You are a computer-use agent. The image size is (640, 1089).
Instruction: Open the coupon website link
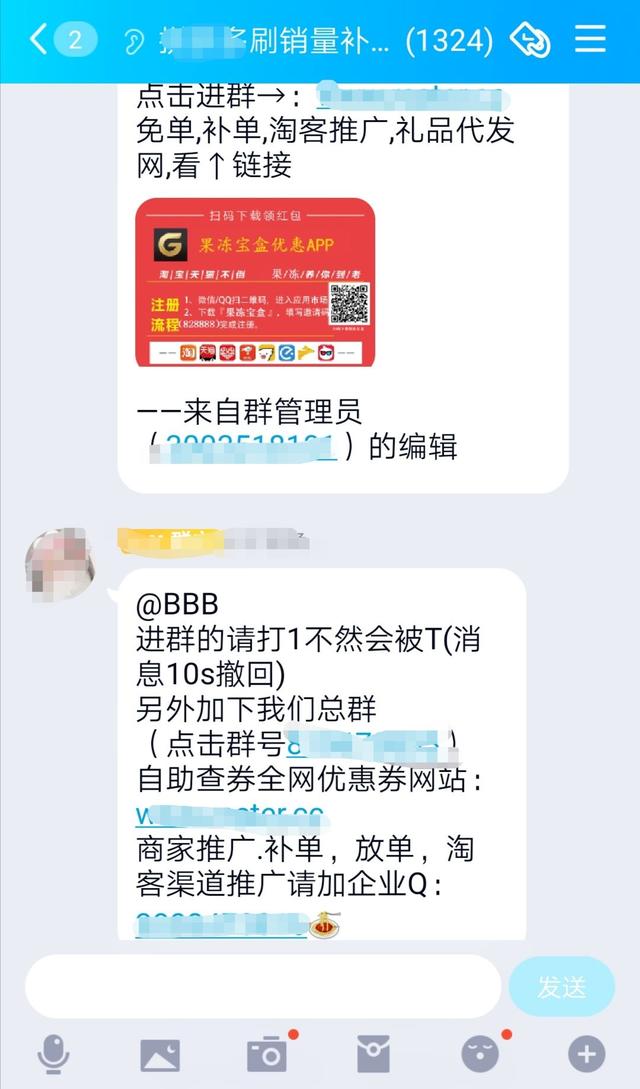(230, 814)
